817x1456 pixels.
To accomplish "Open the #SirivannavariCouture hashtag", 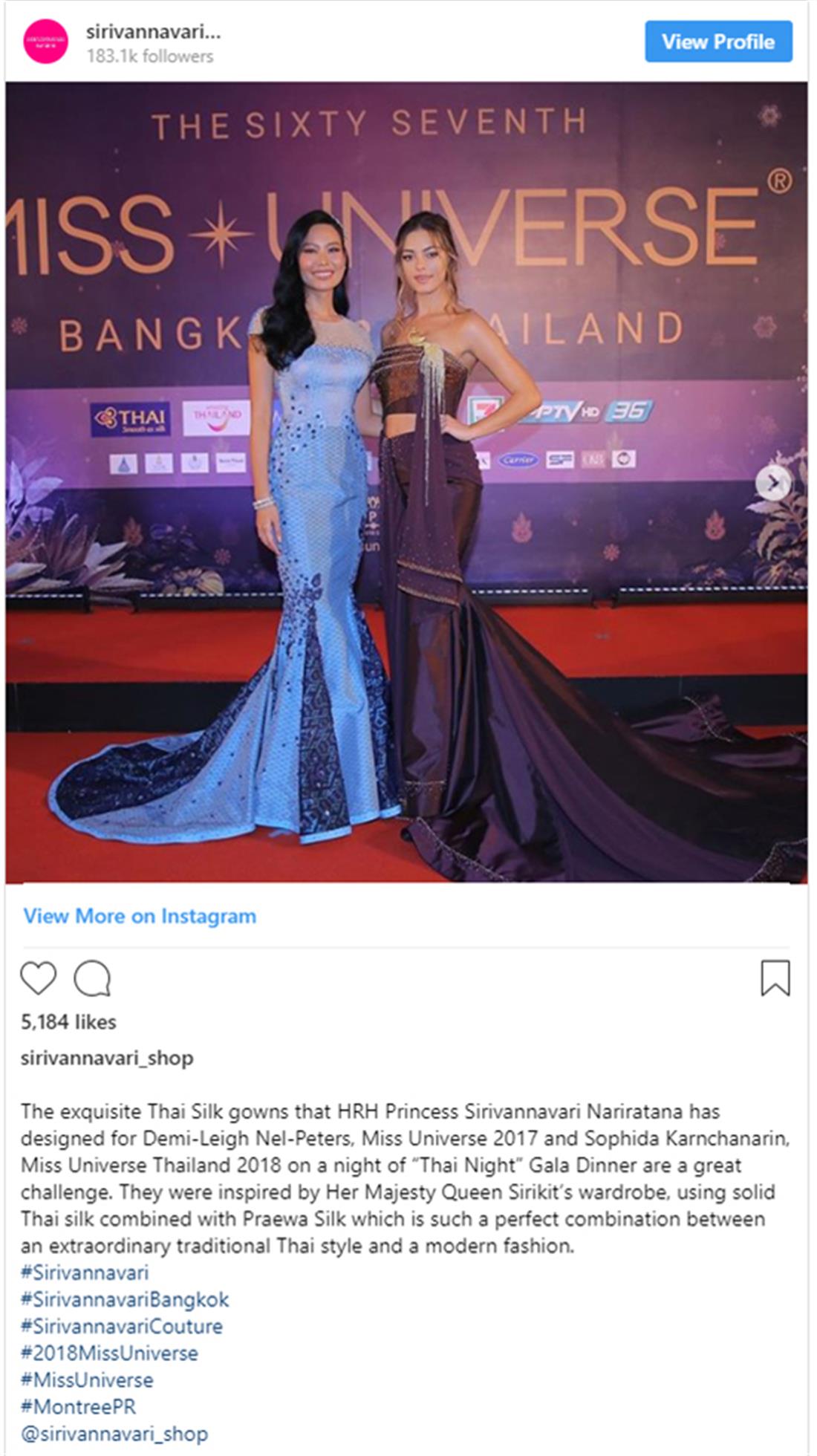I will (122, 1326).
